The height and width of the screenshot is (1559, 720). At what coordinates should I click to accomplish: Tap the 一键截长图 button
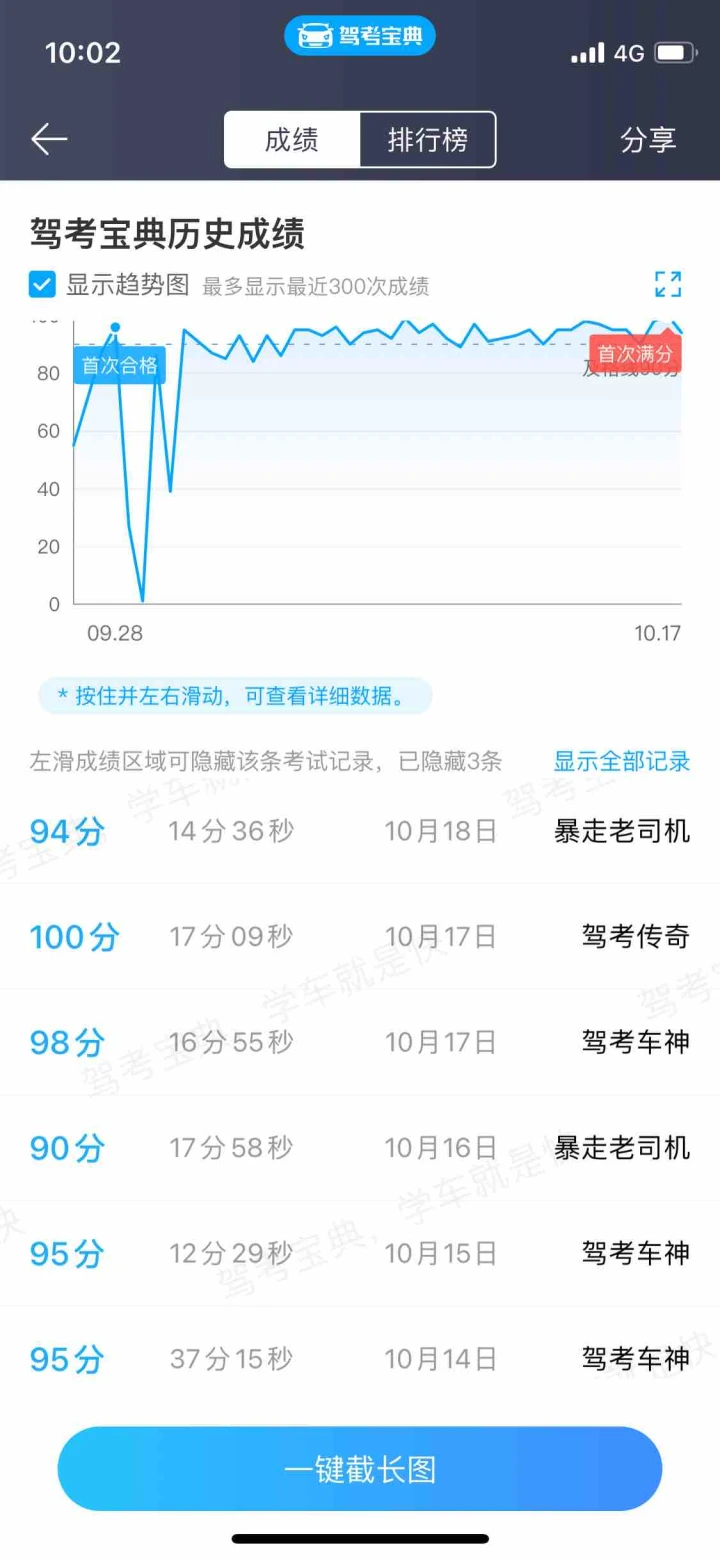[360, 1469]
